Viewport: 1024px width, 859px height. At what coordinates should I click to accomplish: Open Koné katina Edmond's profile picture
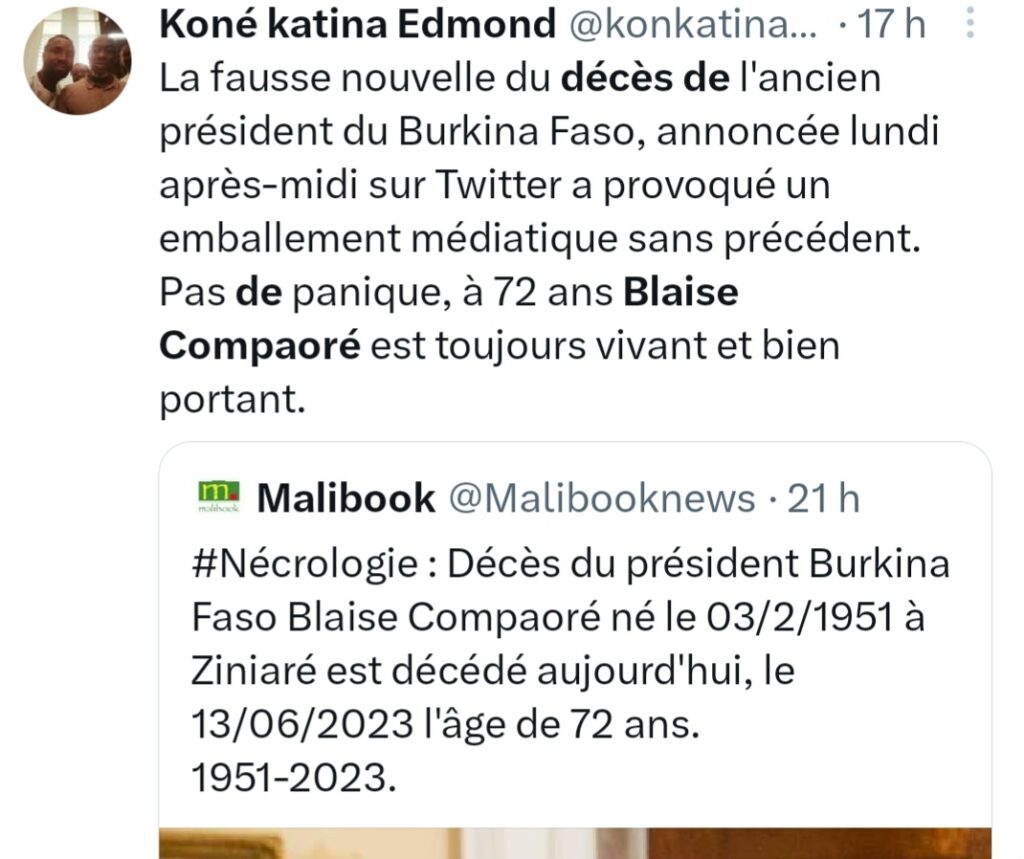pyautogui.click(x=77, y=65)
